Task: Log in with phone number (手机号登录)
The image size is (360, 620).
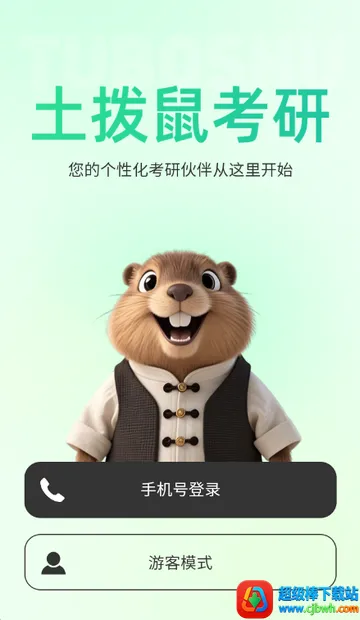Action: tap(180, 490)
